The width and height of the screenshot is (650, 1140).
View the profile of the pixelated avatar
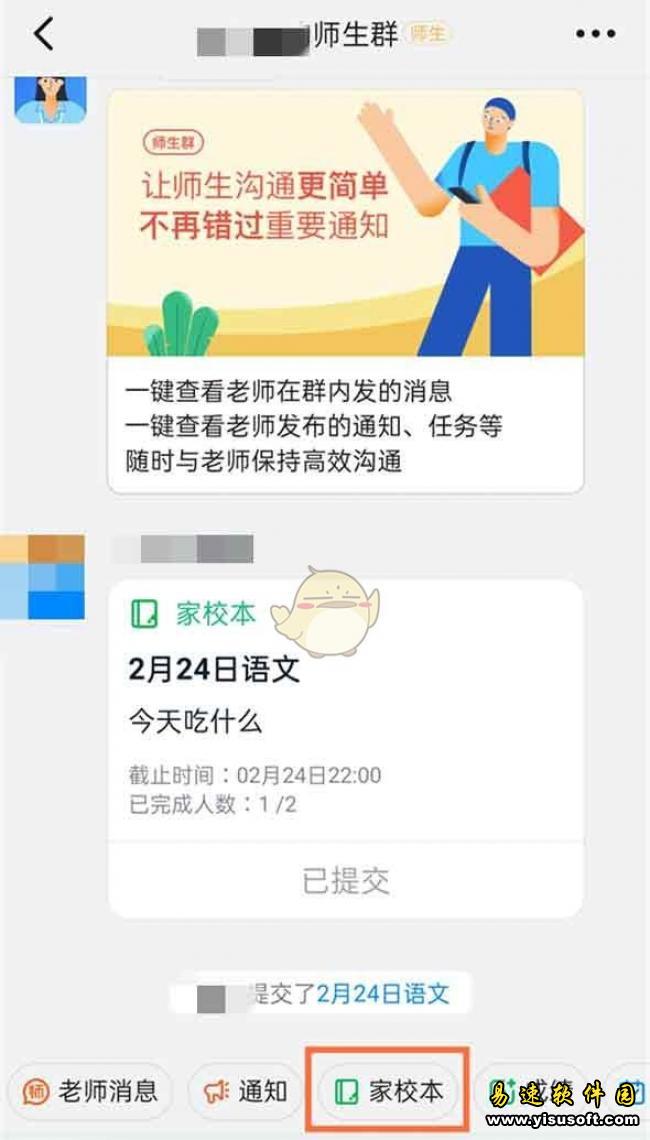[43, 577]
